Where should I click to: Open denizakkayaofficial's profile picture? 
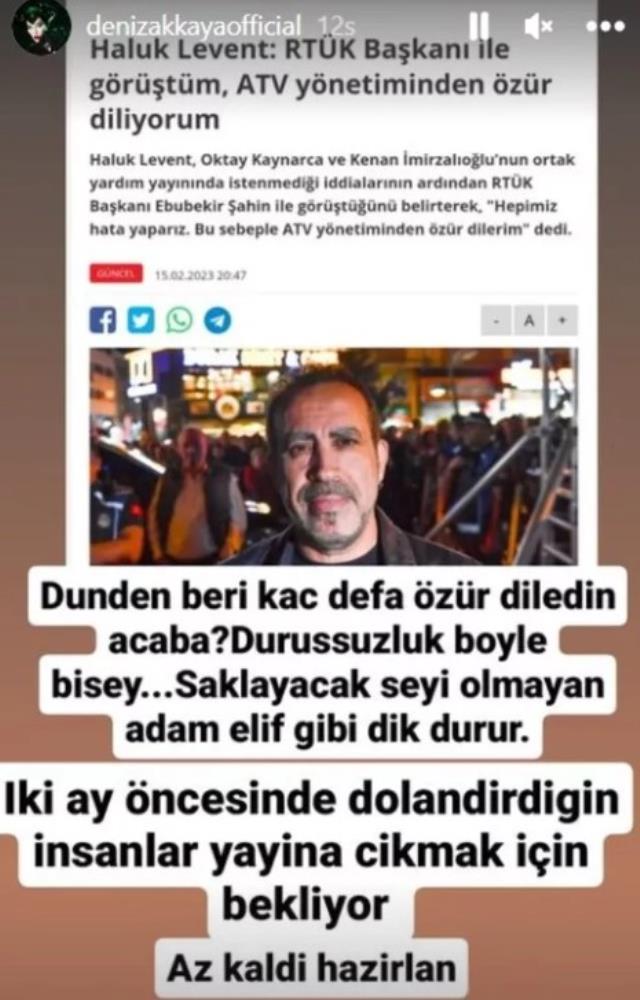[41, 27]
